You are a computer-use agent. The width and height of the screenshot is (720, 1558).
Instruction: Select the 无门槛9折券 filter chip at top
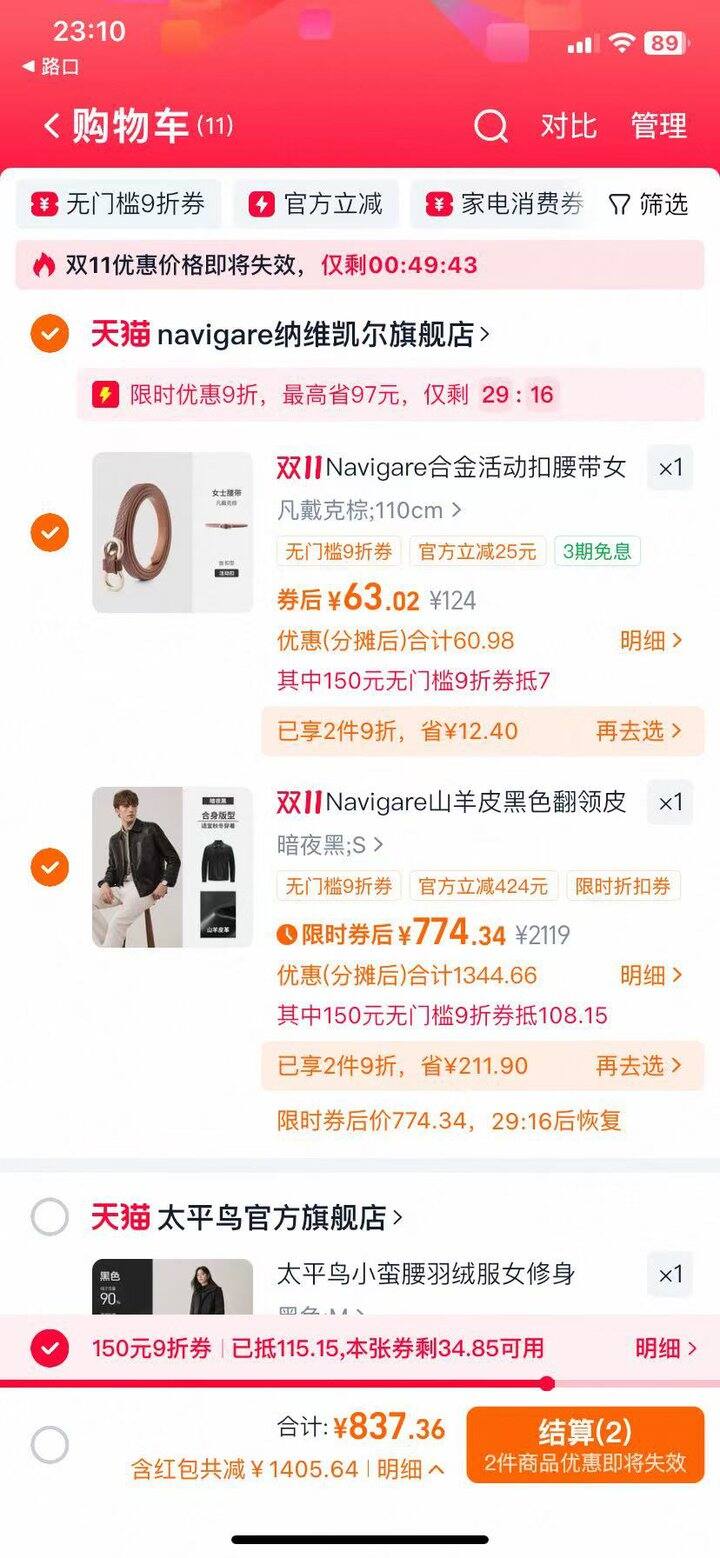118,204
